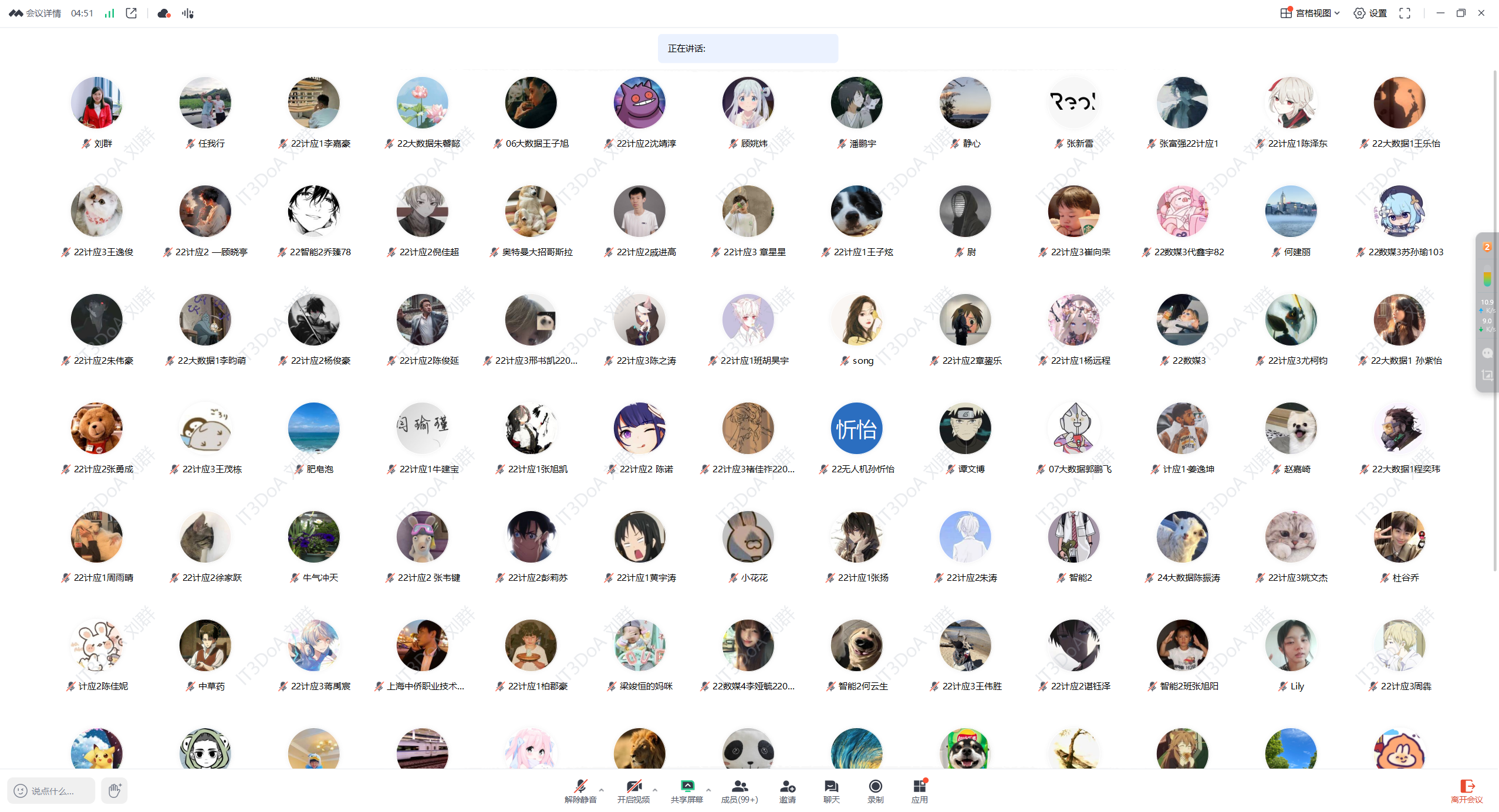Open the apps menu
The width and height of the screenshot is (1499, 812).
[919, 790]
